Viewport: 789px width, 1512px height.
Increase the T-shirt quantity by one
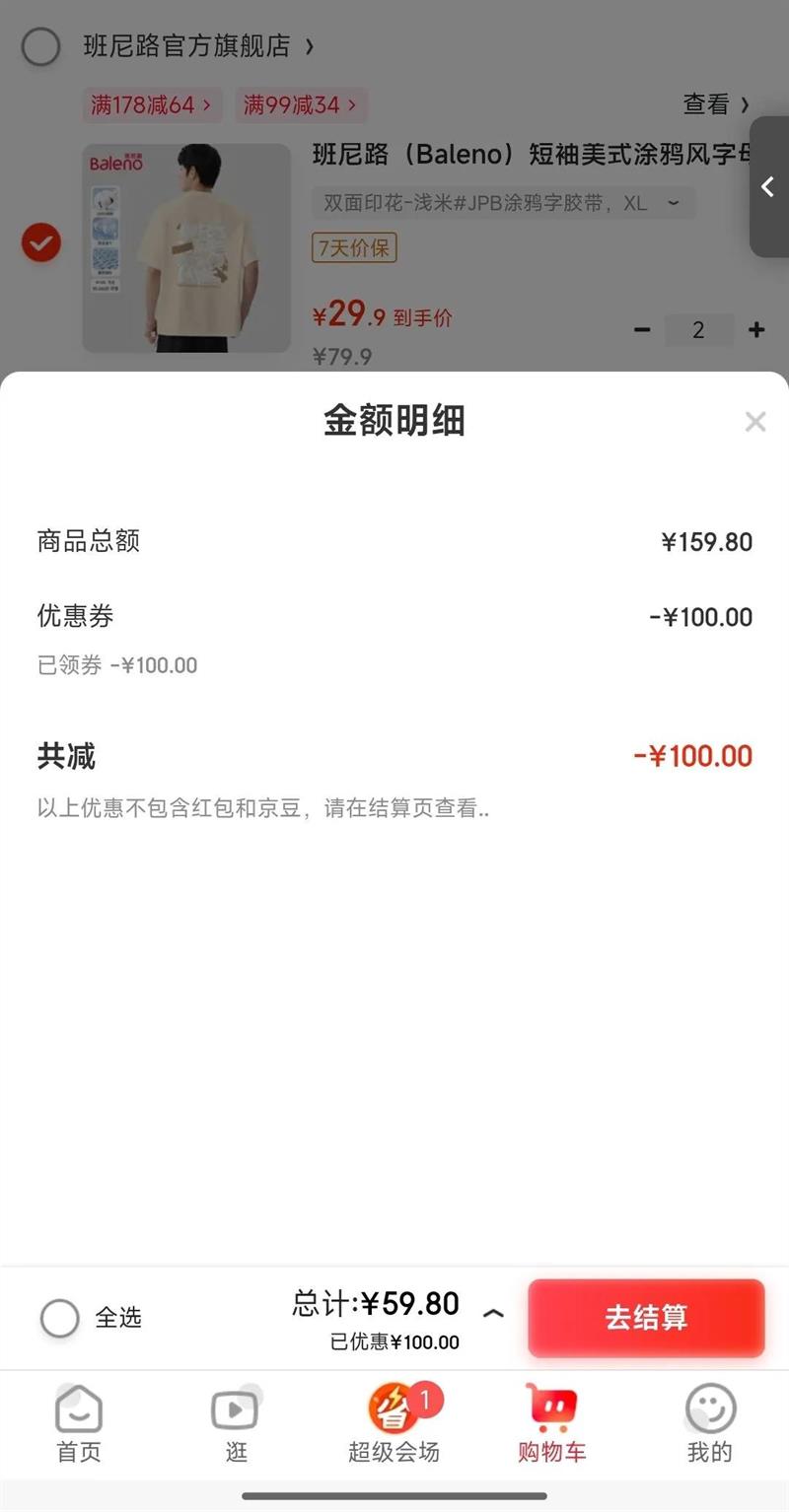tap(756, 330)
